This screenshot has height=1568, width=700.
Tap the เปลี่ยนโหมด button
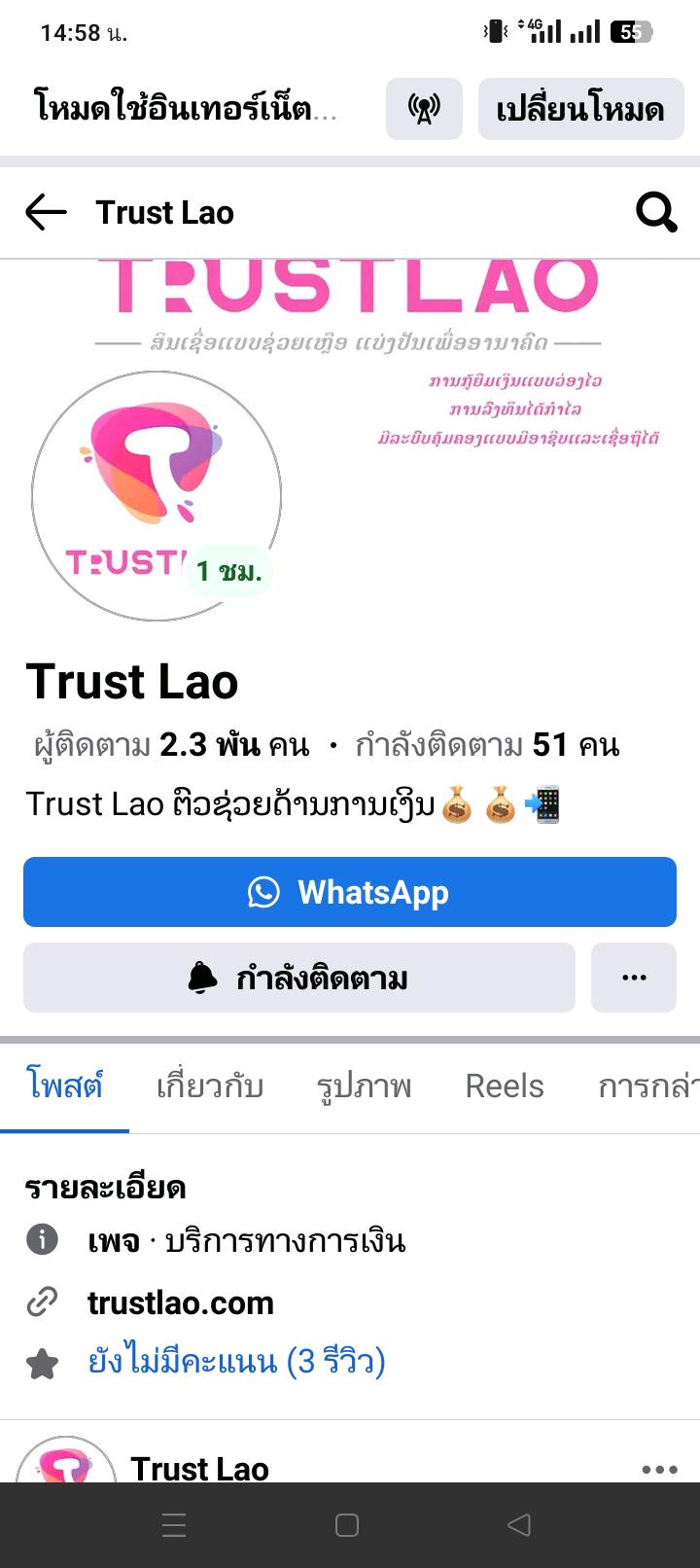pos(580,109)
